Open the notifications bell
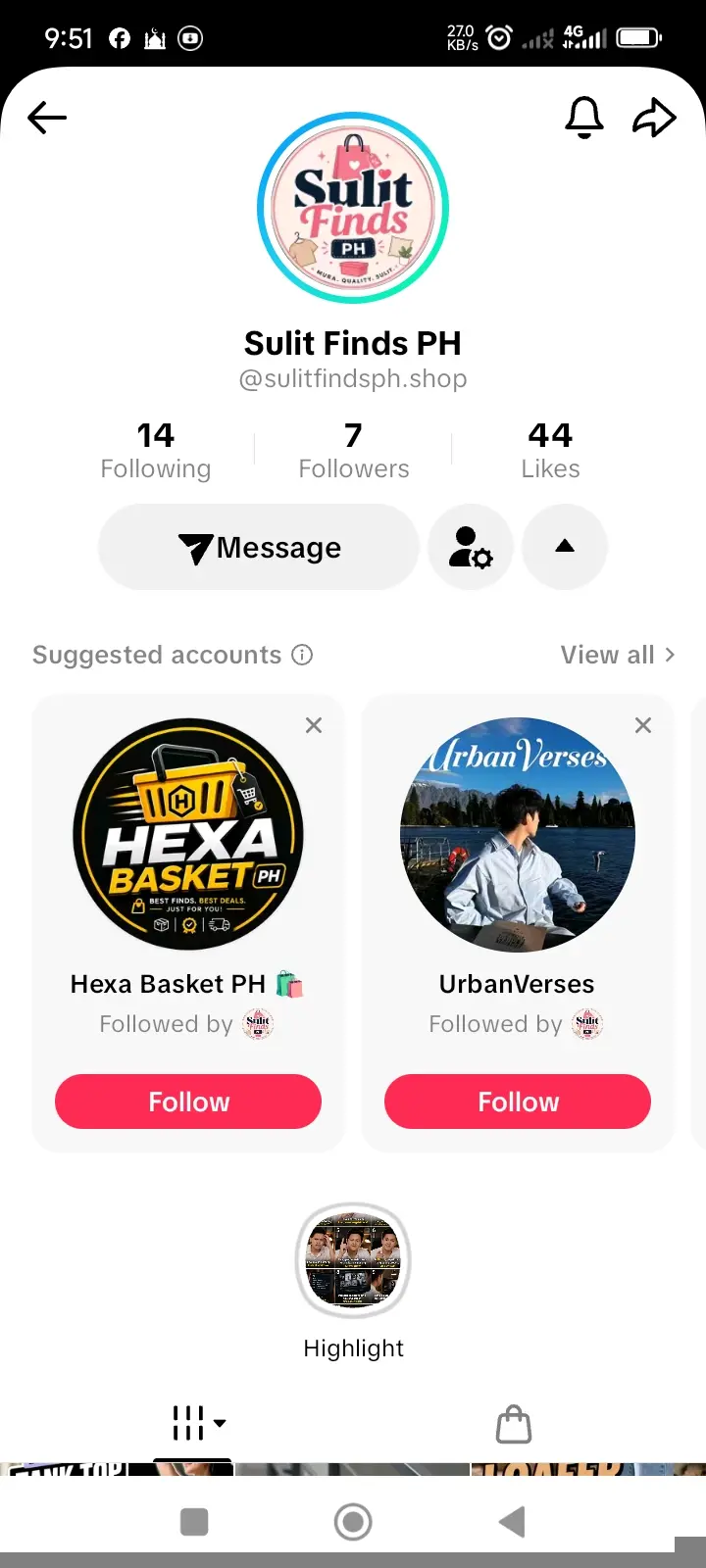The width and height of the screenshot is (706, 1568). click(x=584, y=119)
